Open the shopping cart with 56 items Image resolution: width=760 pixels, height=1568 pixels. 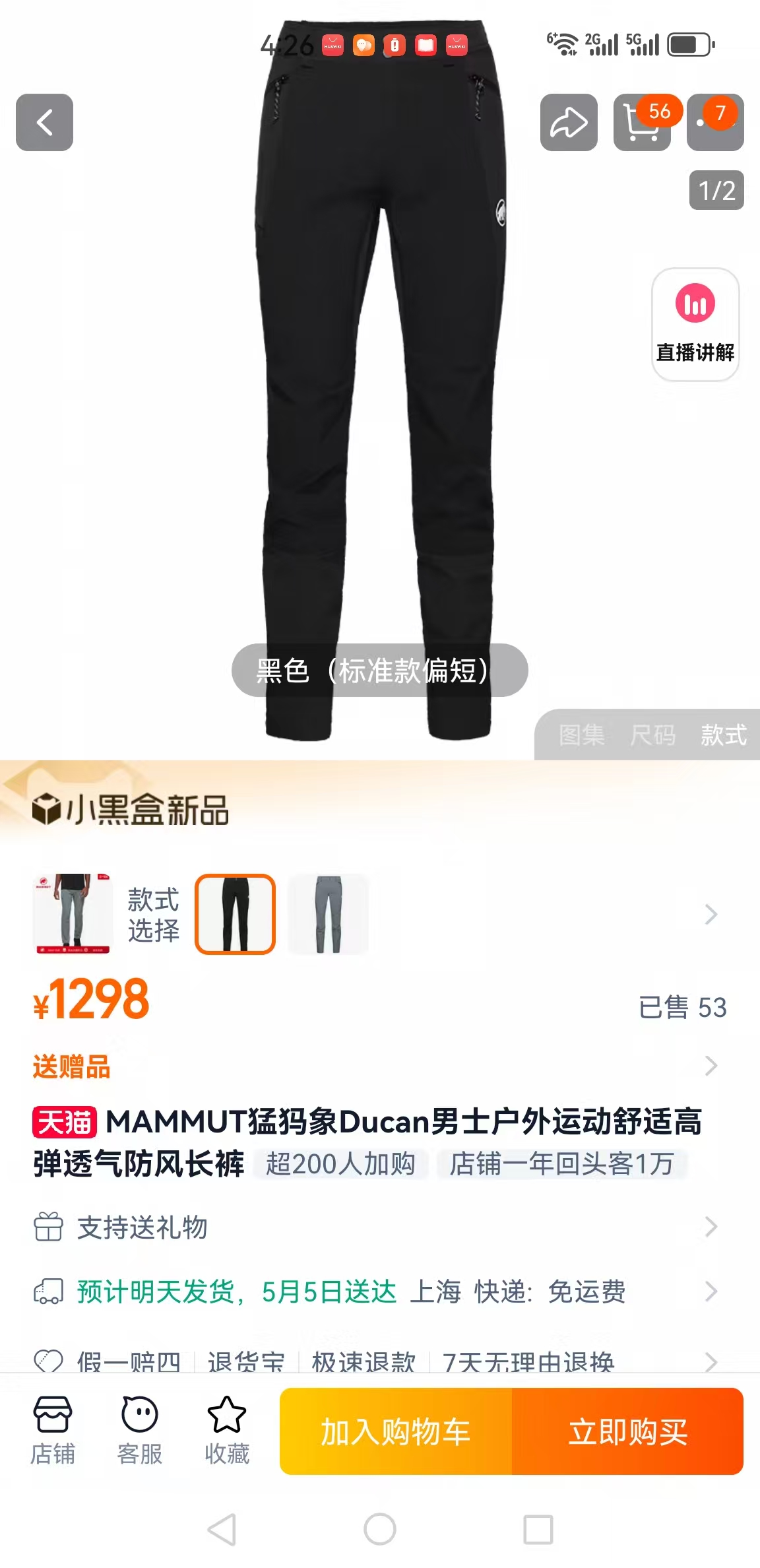(x=642, y=122)
